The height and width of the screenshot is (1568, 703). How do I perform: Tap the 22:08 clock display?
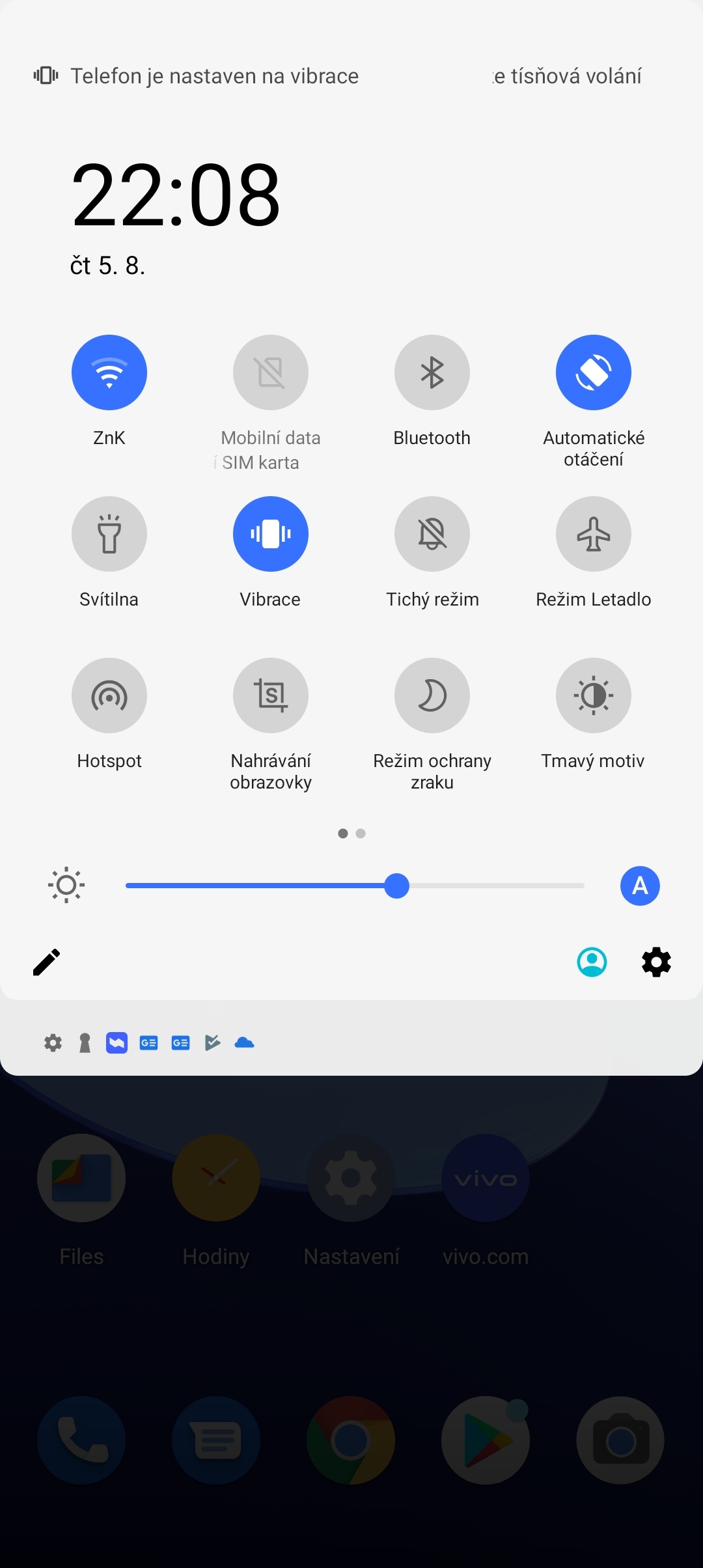[176, 194]
